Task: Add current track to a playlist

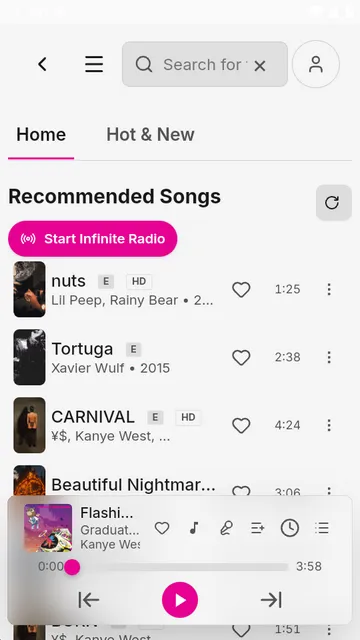Action: point(258,528)
